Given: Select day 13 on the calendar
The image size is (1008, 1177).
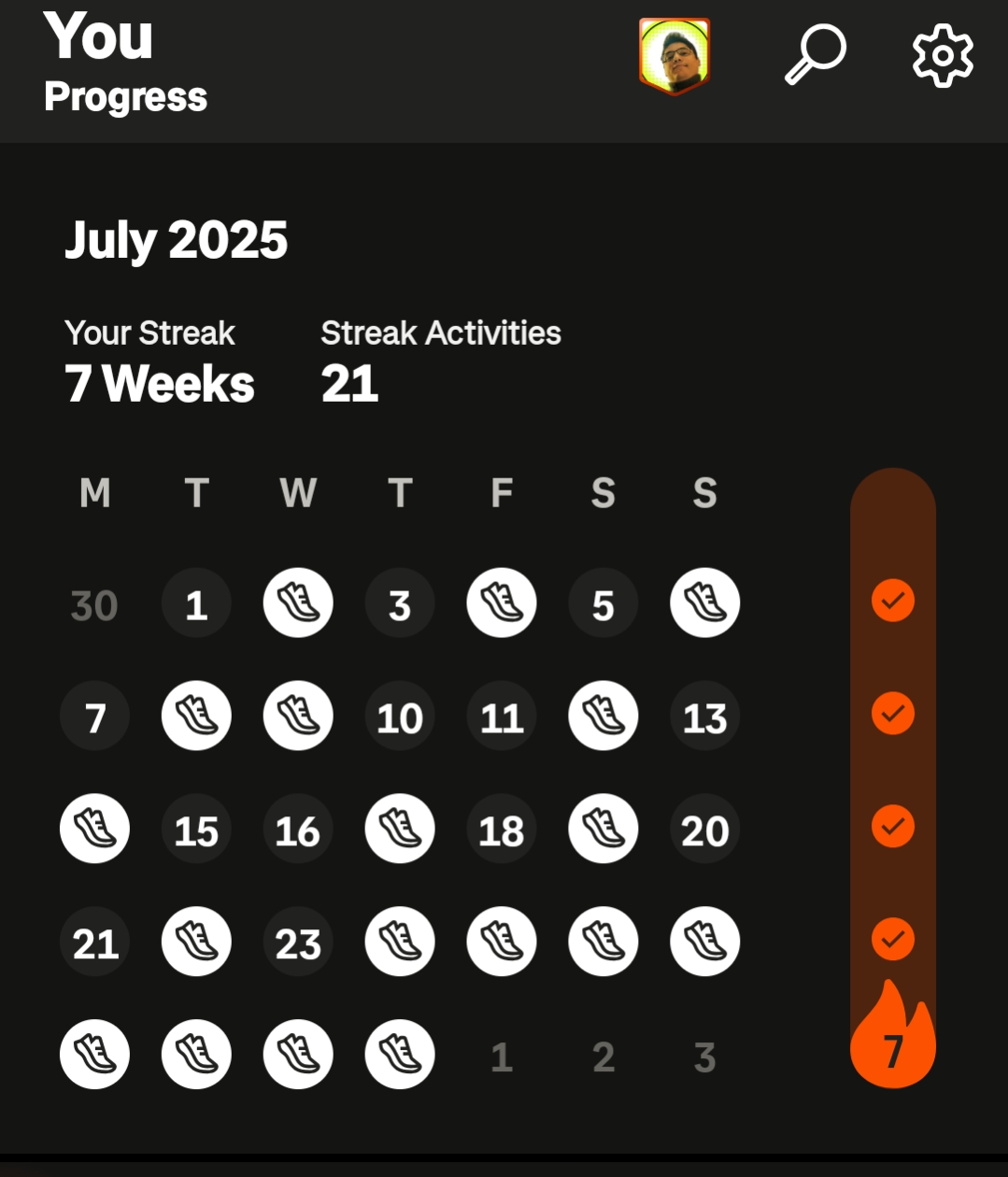Looking at the screenshot, I should coord(705,717).
